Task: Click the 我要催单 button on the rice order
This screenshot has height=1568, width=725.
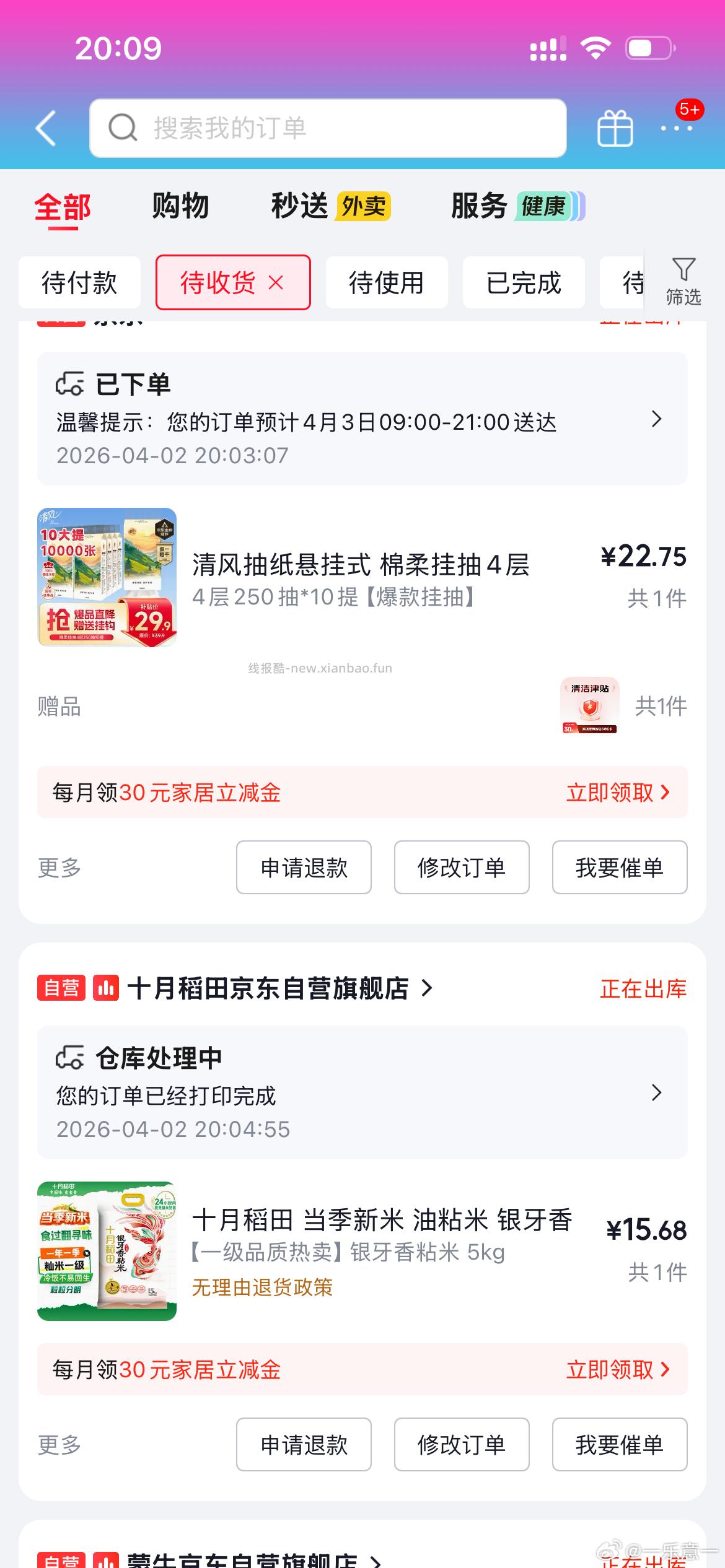Action: (620, 1445)
